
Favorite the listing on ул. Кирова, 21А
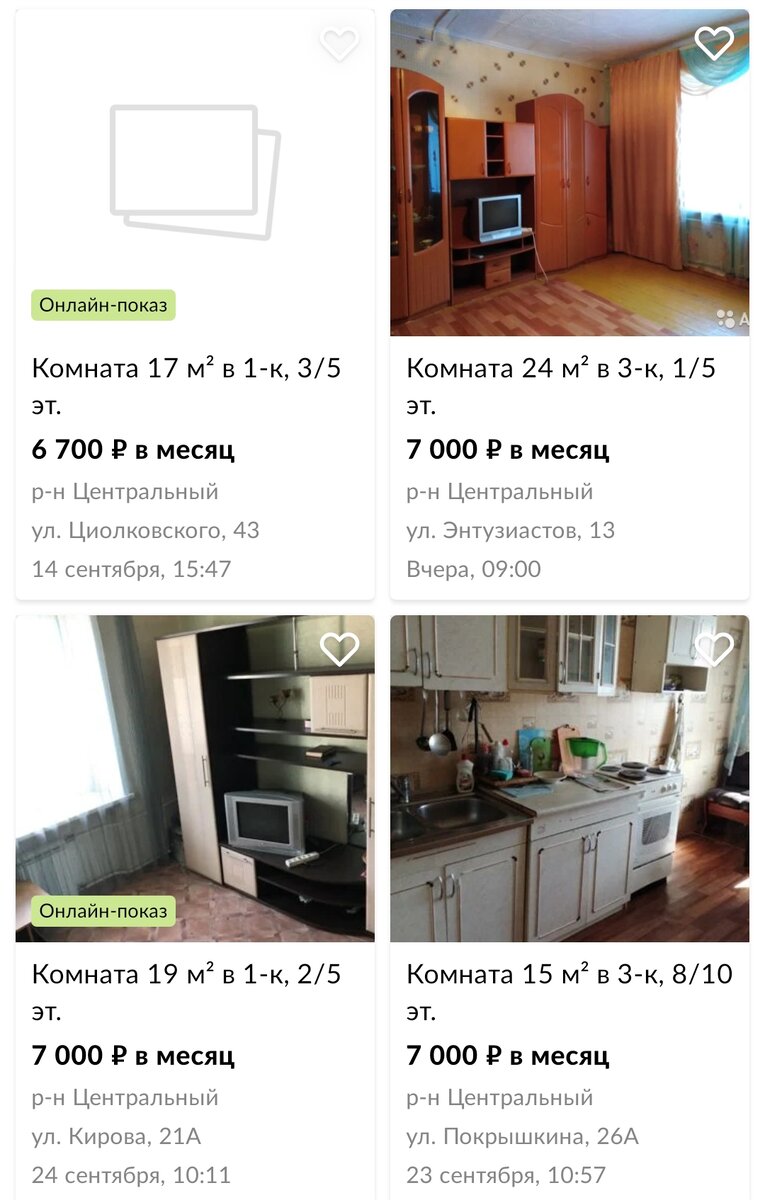point(339,649)
